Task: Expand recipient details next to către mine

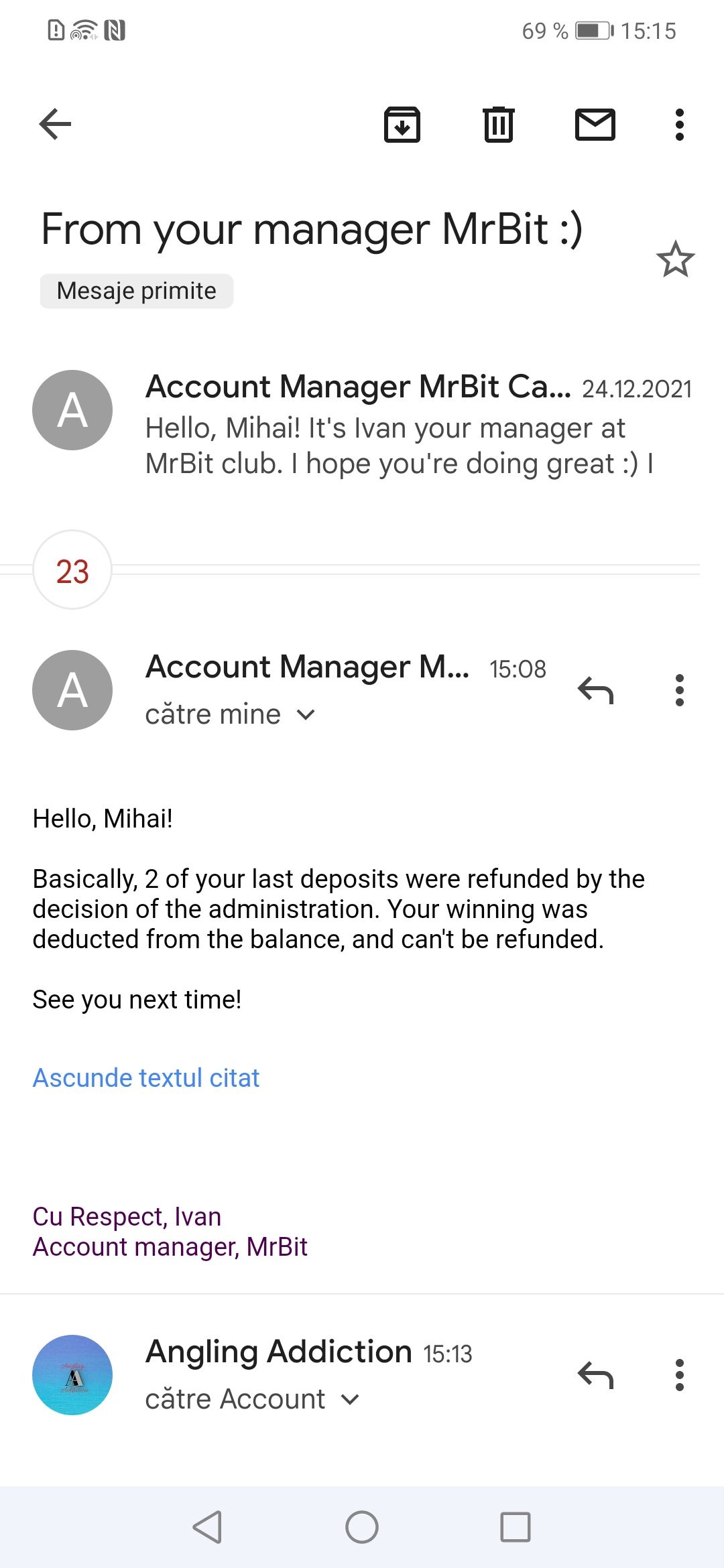Action: [x=306, y=715]
